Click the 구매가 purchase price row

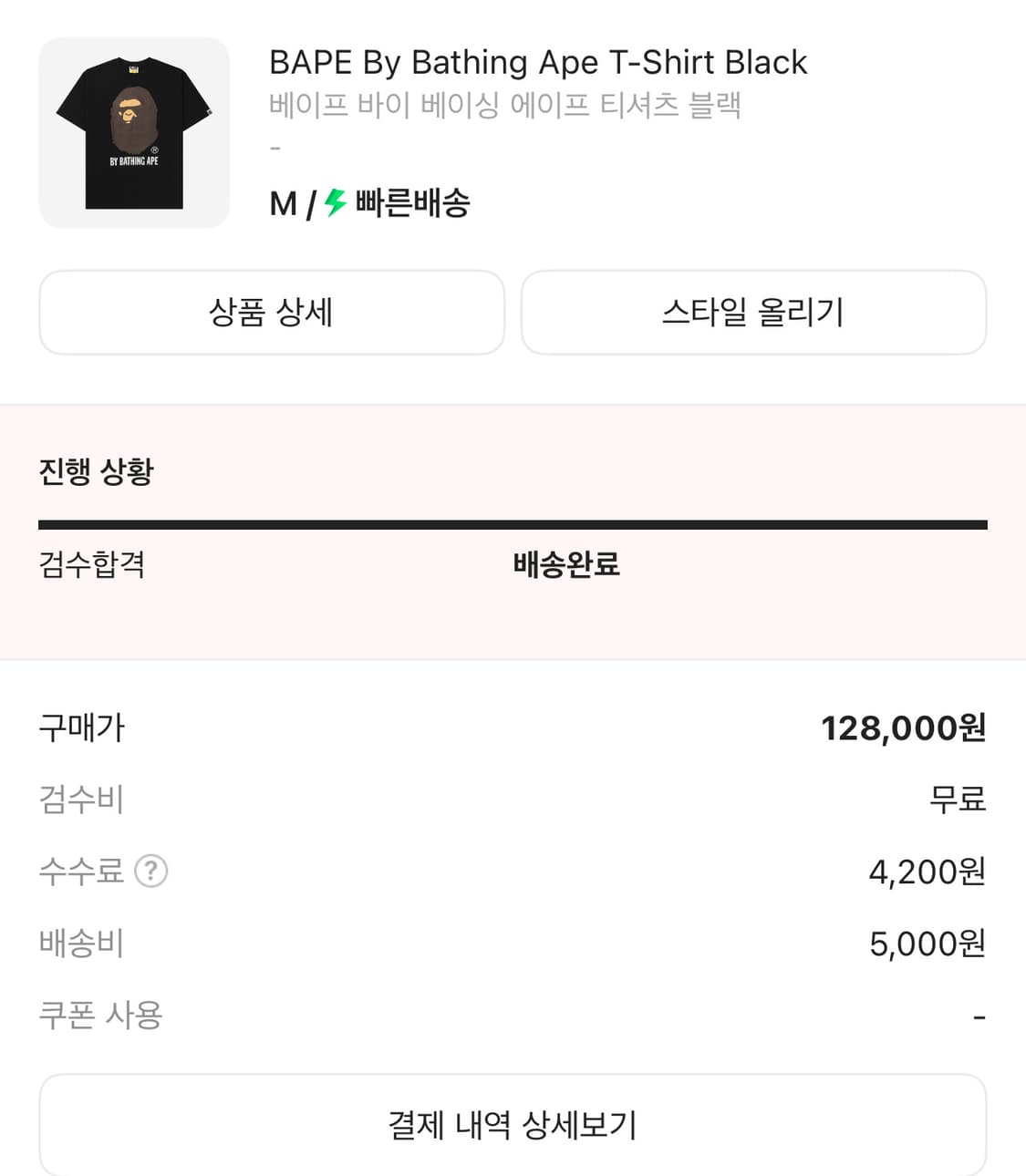click(80, 727)
